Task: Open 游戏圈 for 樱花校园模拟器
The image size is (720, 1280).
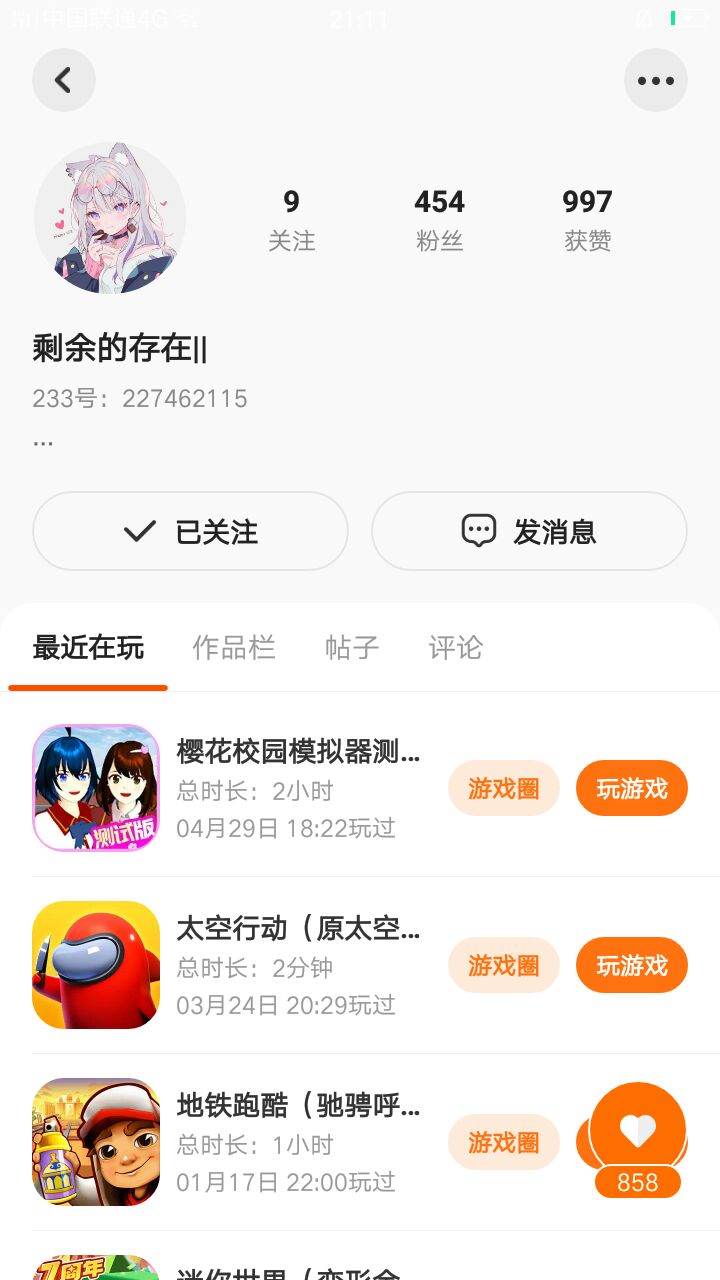Action: click(503, 788)
